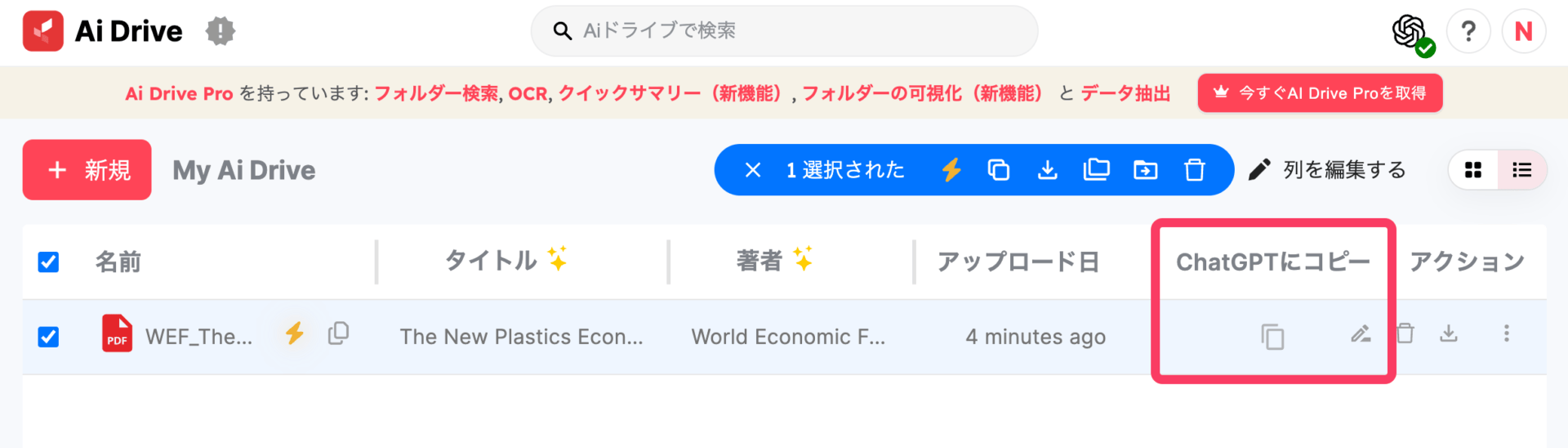The width and height of the screenshot is (1568, 448).
Task: Run the lightning action in selection toolbar
Action: pos(951,170)
